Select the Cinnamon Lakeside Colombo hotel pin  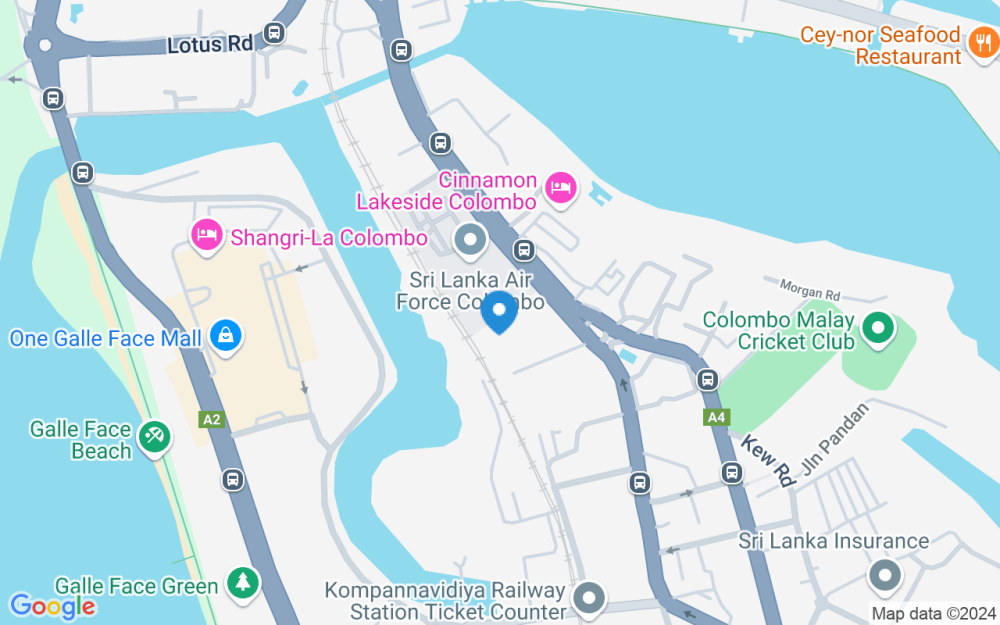[x=561, y=189]
